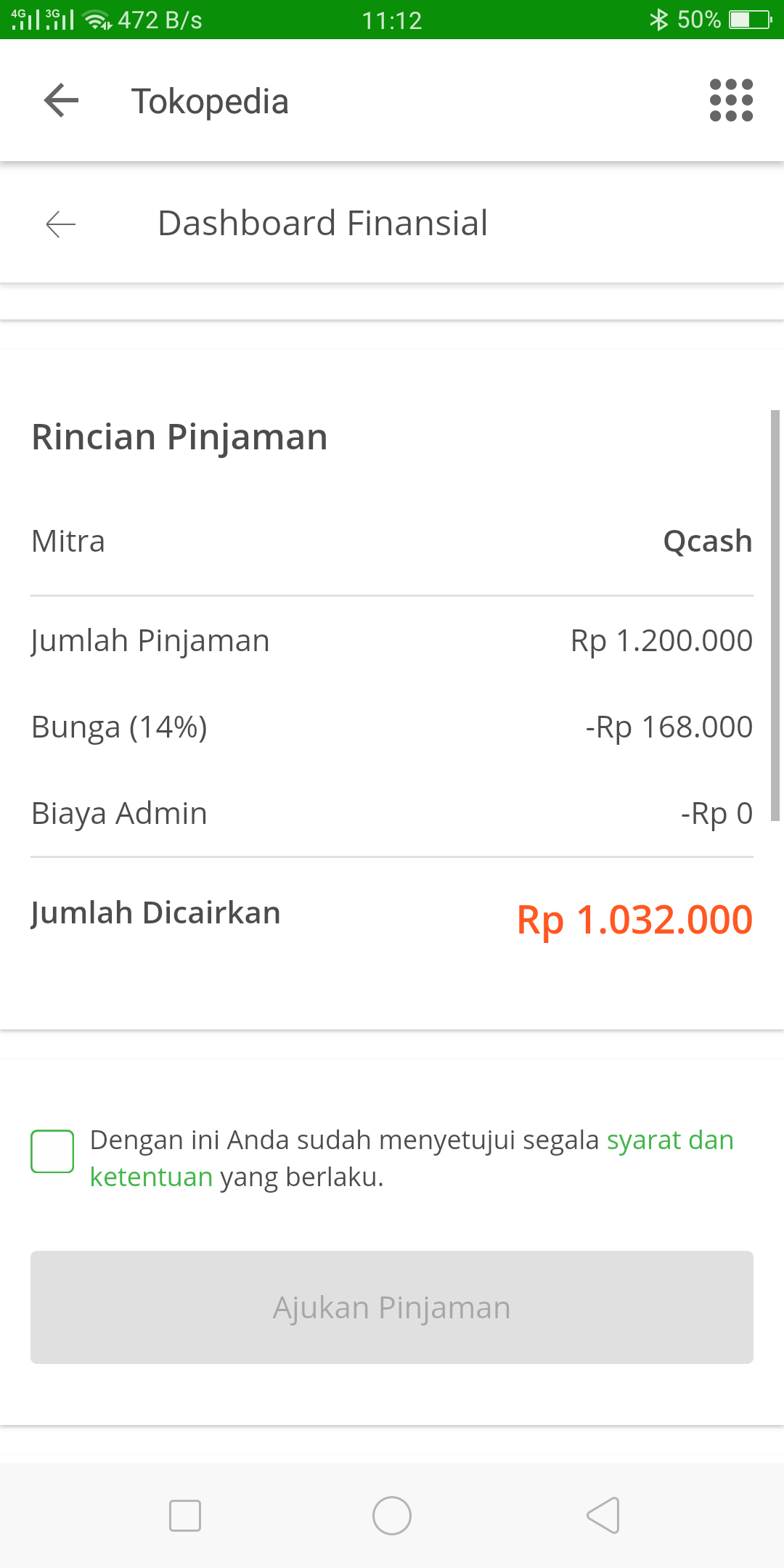Tap the Bluetooth status bar icon
784x1568 pixels.
click(659, 20)
